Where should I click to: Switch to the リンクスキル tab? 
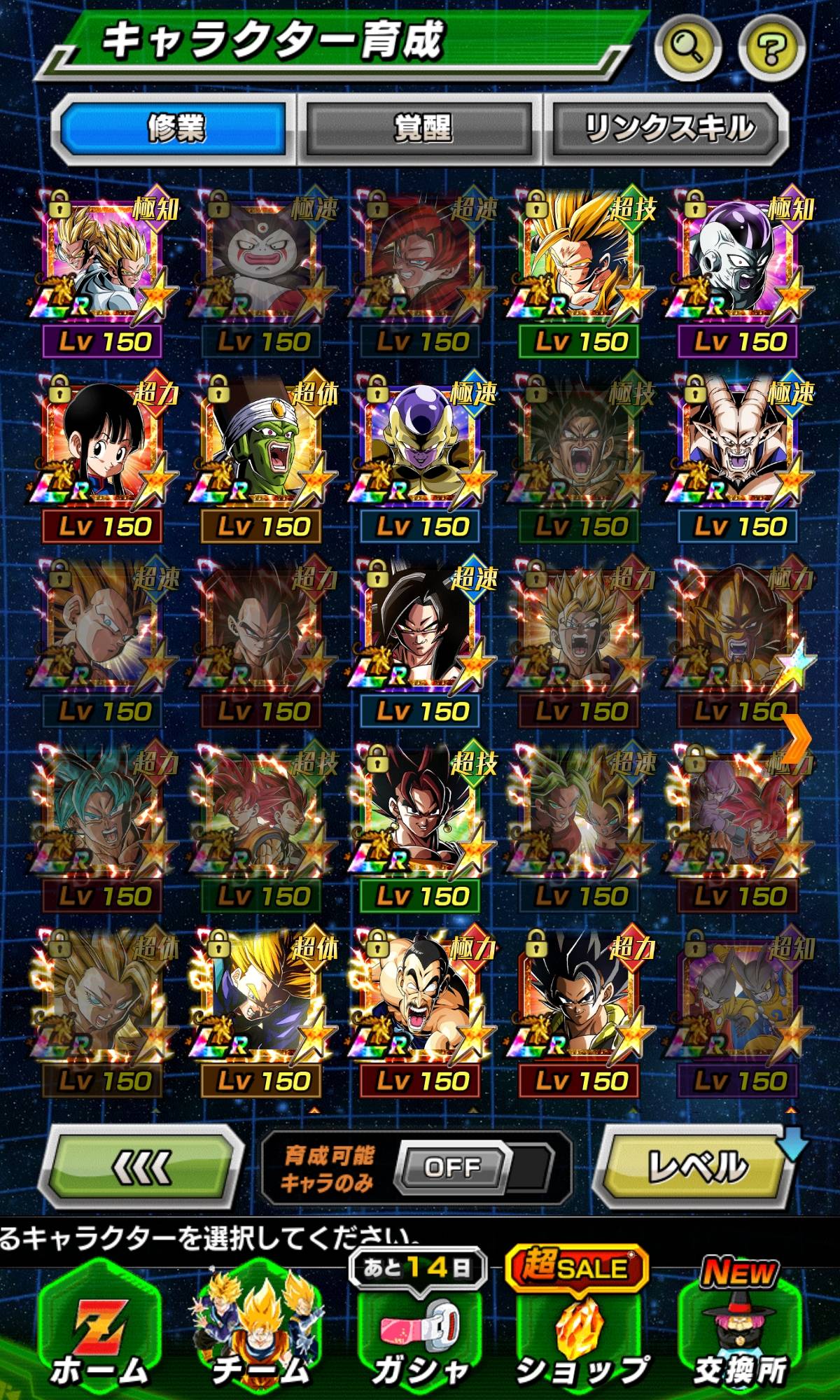tap(669, 128)
